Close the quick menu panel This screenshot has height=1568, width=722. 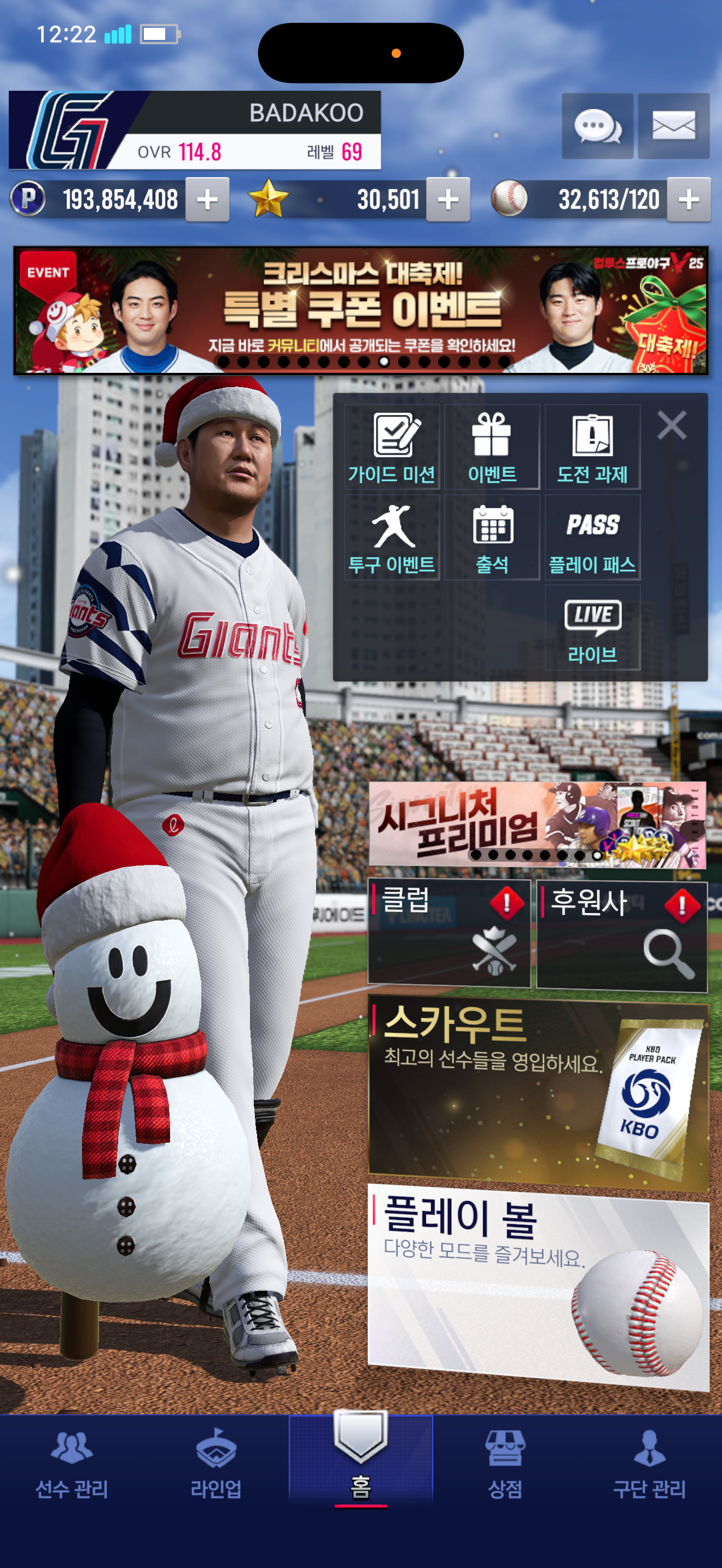tap(672, 425)
